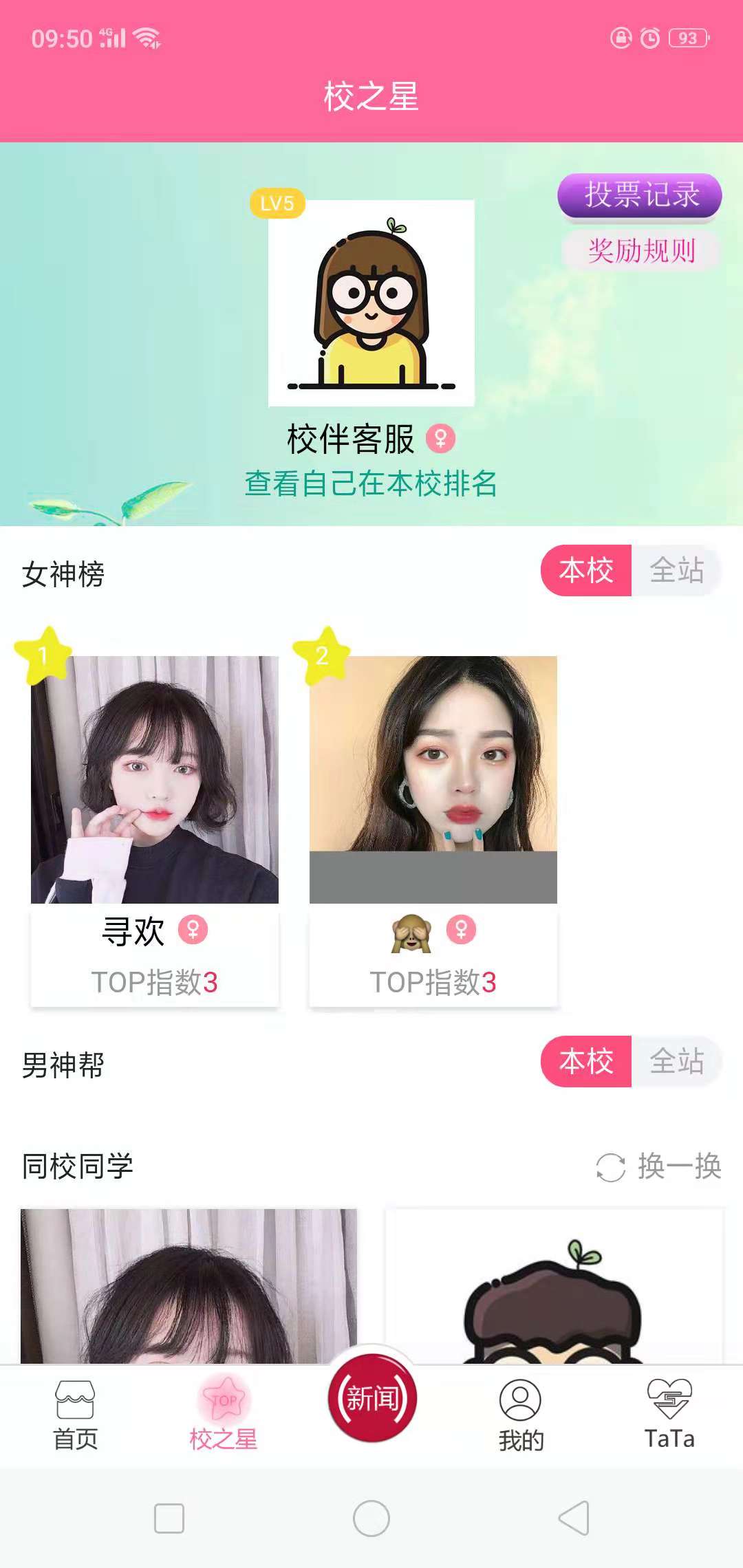Open classmate photo with black-haired girl
This screenshot has height=1568, width=743.
pos(189,1286)
